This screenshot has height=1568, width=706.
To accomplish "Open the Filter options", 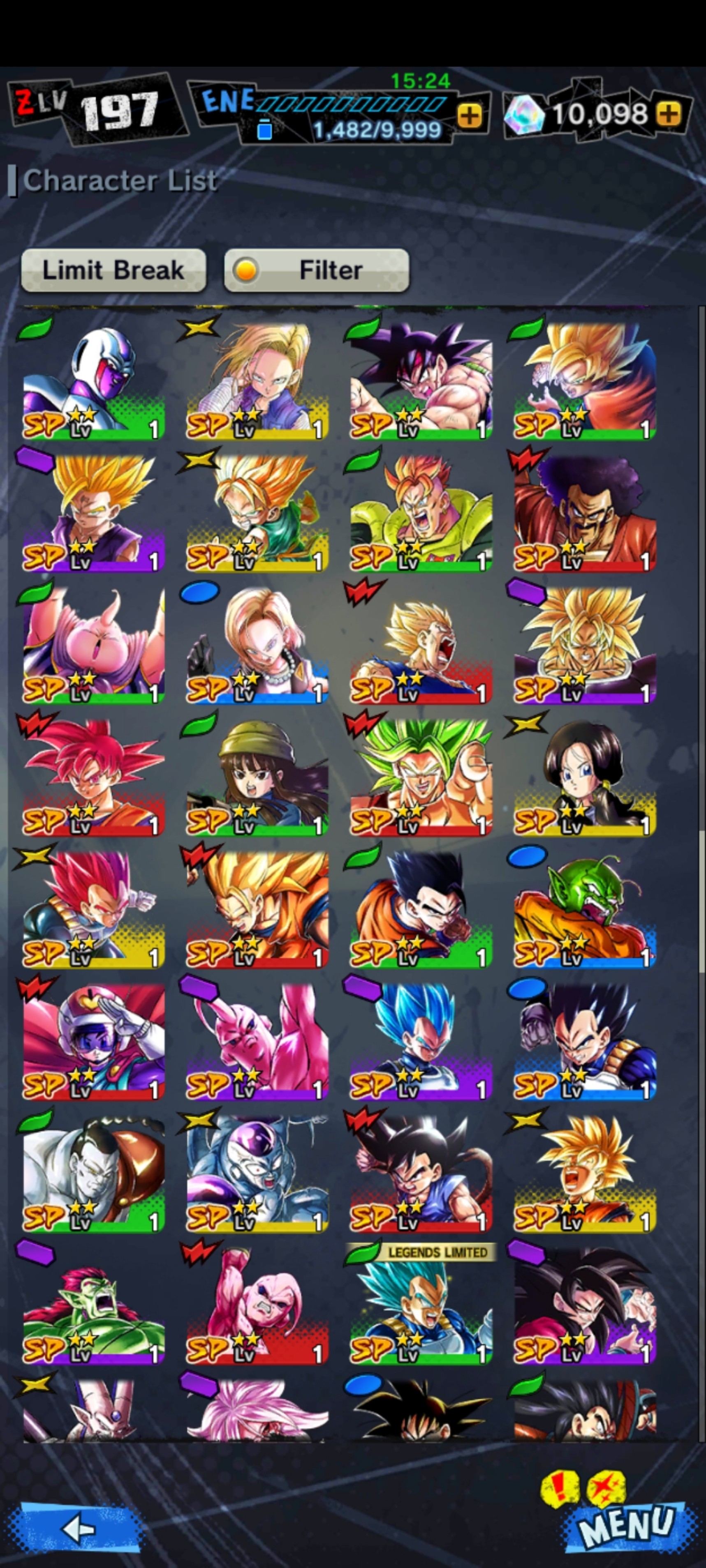I will (x=316, y=270).
